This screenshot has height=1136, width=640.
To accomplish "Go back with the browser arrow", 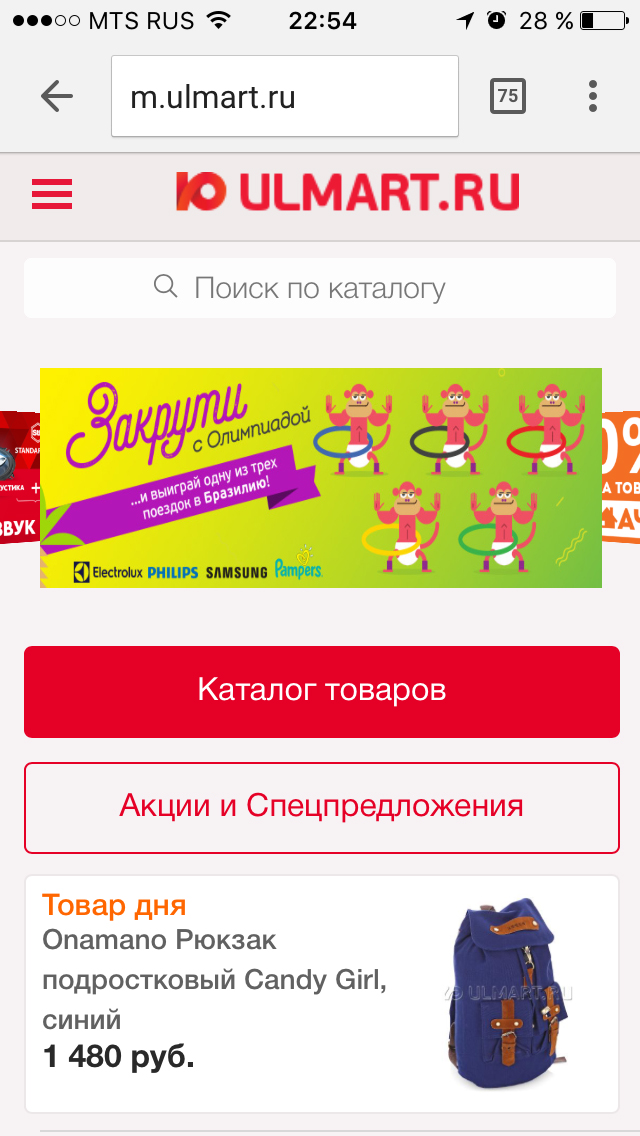I will (x=57, y=96).
